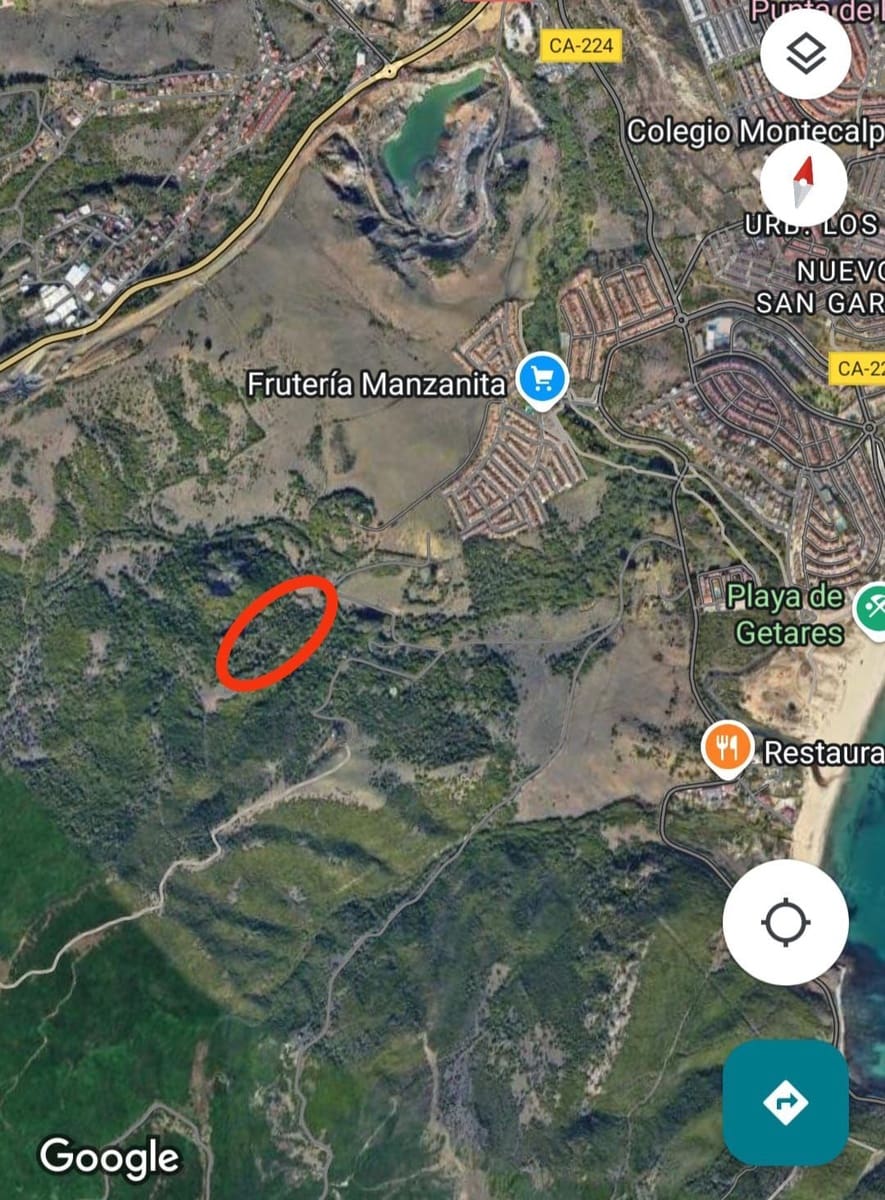
Task: Open the map Layers picker icon
Action: click(806, 55)
